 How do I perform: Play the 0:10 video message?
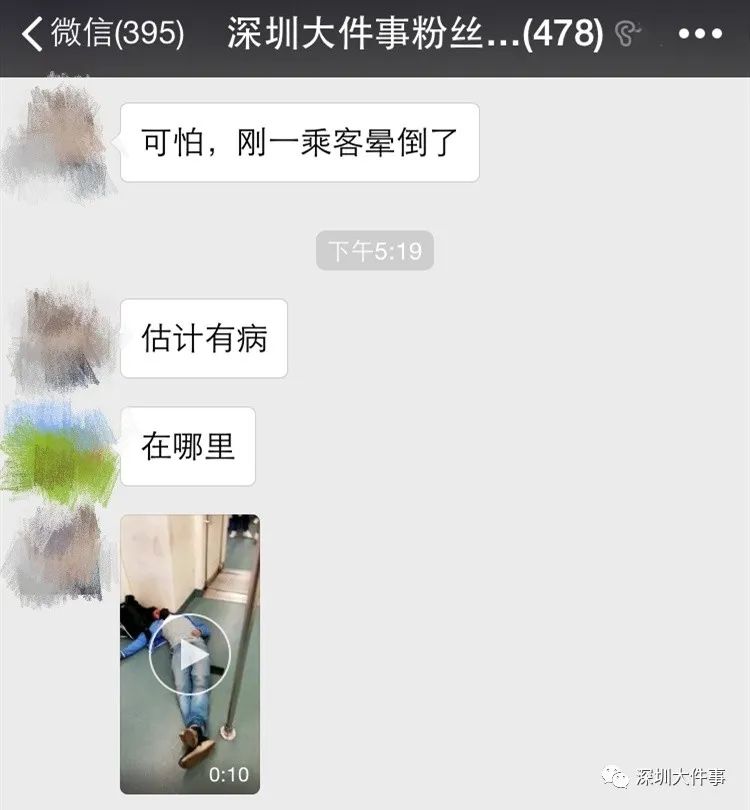(190, 655)
